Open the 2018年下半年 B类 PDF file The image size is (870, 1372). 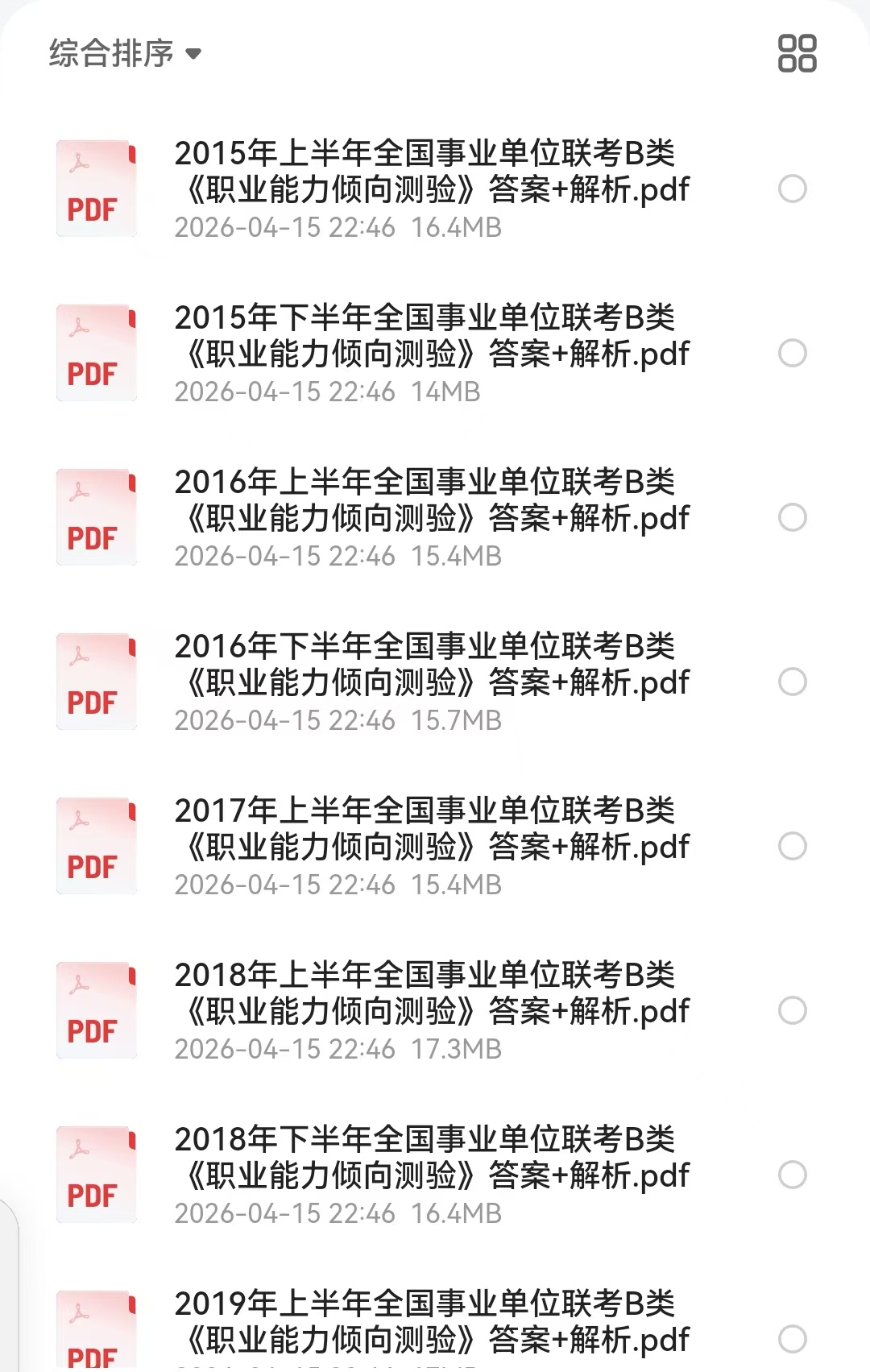point(431,1158)
